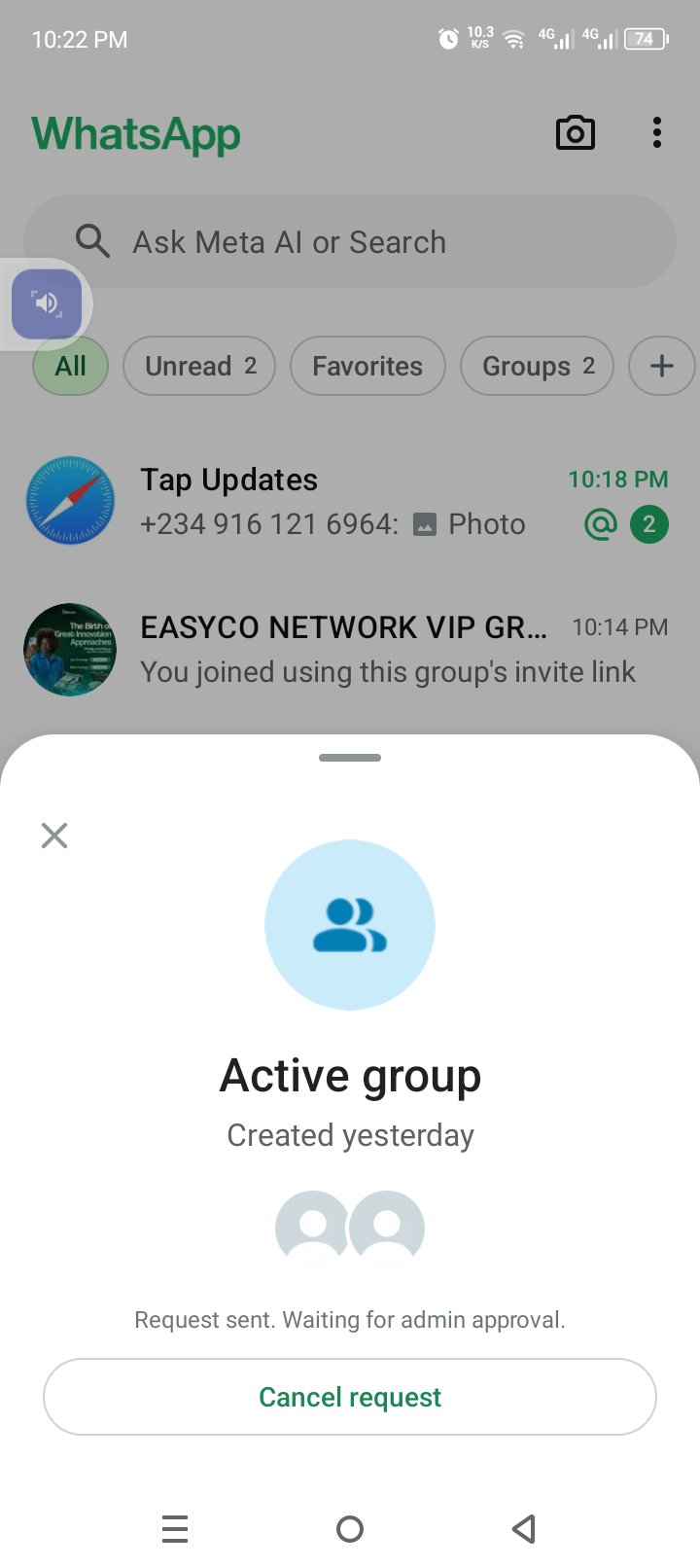Tap the floating speaker widget
The width and height of the screenshot is (700, 1568).
[47, 304]
